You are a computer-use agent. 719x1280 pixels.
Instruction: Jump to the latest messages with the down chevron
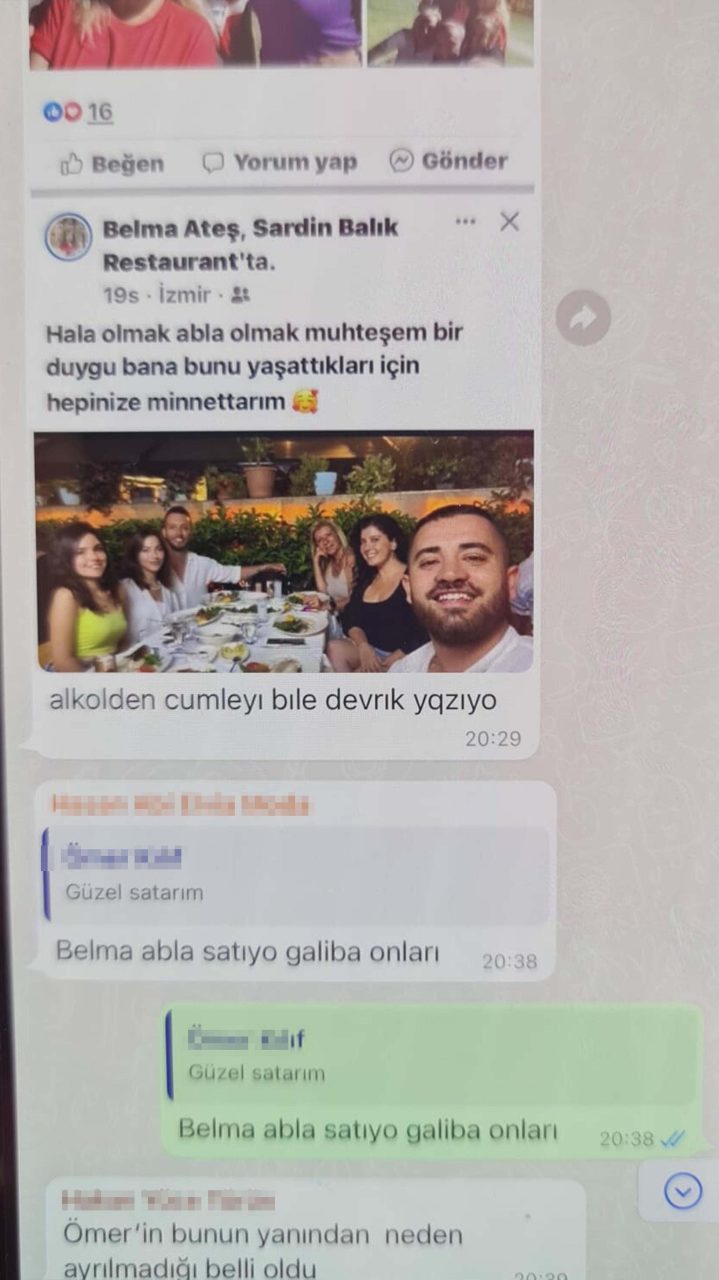tap(683, 1190)
